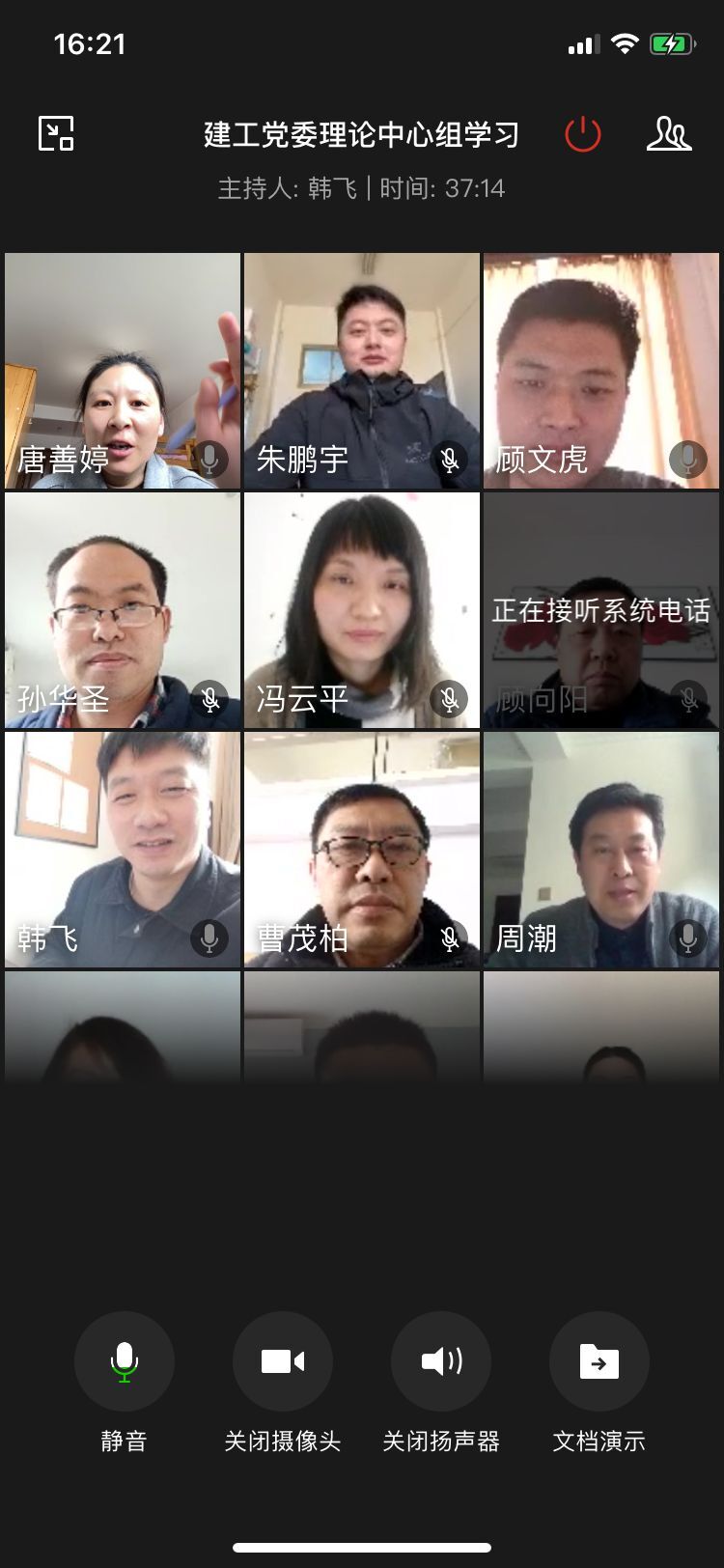Viewport: 724px width, 1568px height.
Task: Tap 关闭摄像头 to turn off the camera
Action: click(283, 1361)
